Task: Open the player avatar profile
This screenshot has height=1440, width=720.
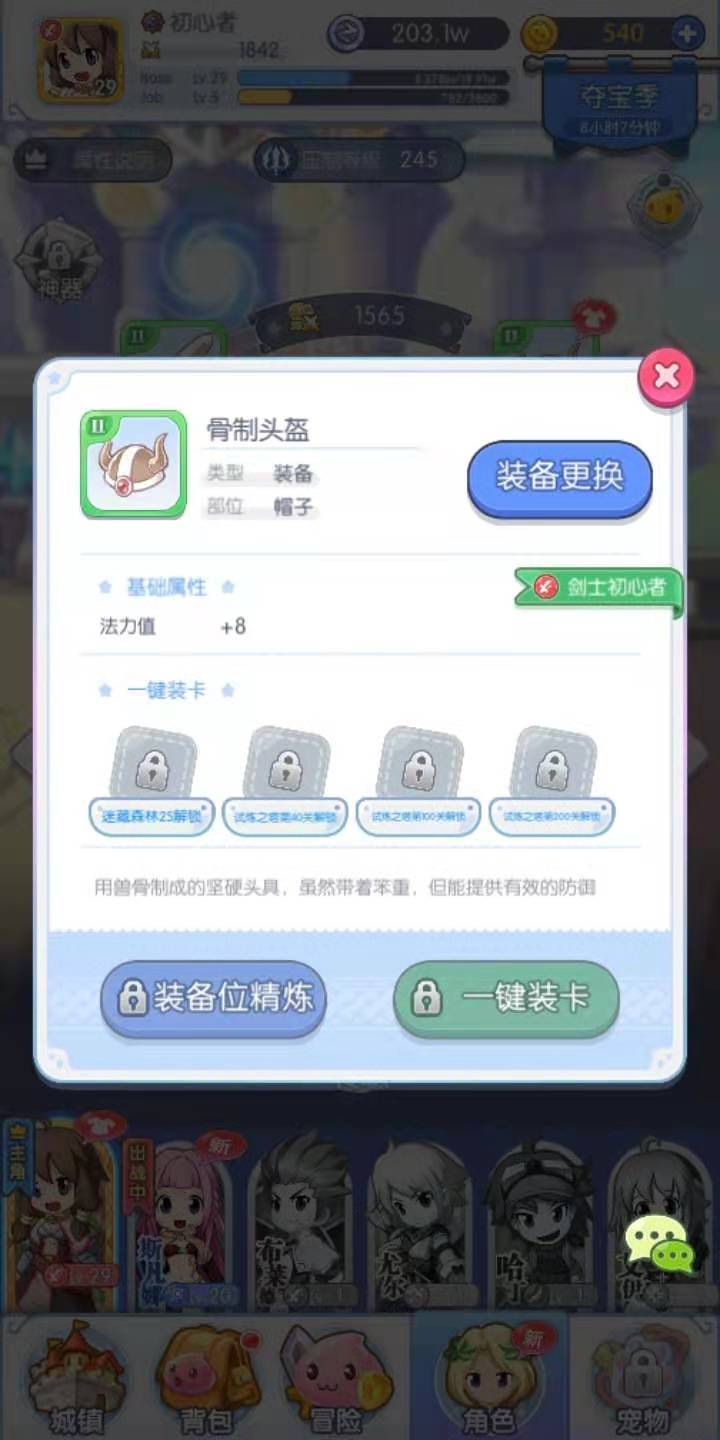Action: [80, 60]
